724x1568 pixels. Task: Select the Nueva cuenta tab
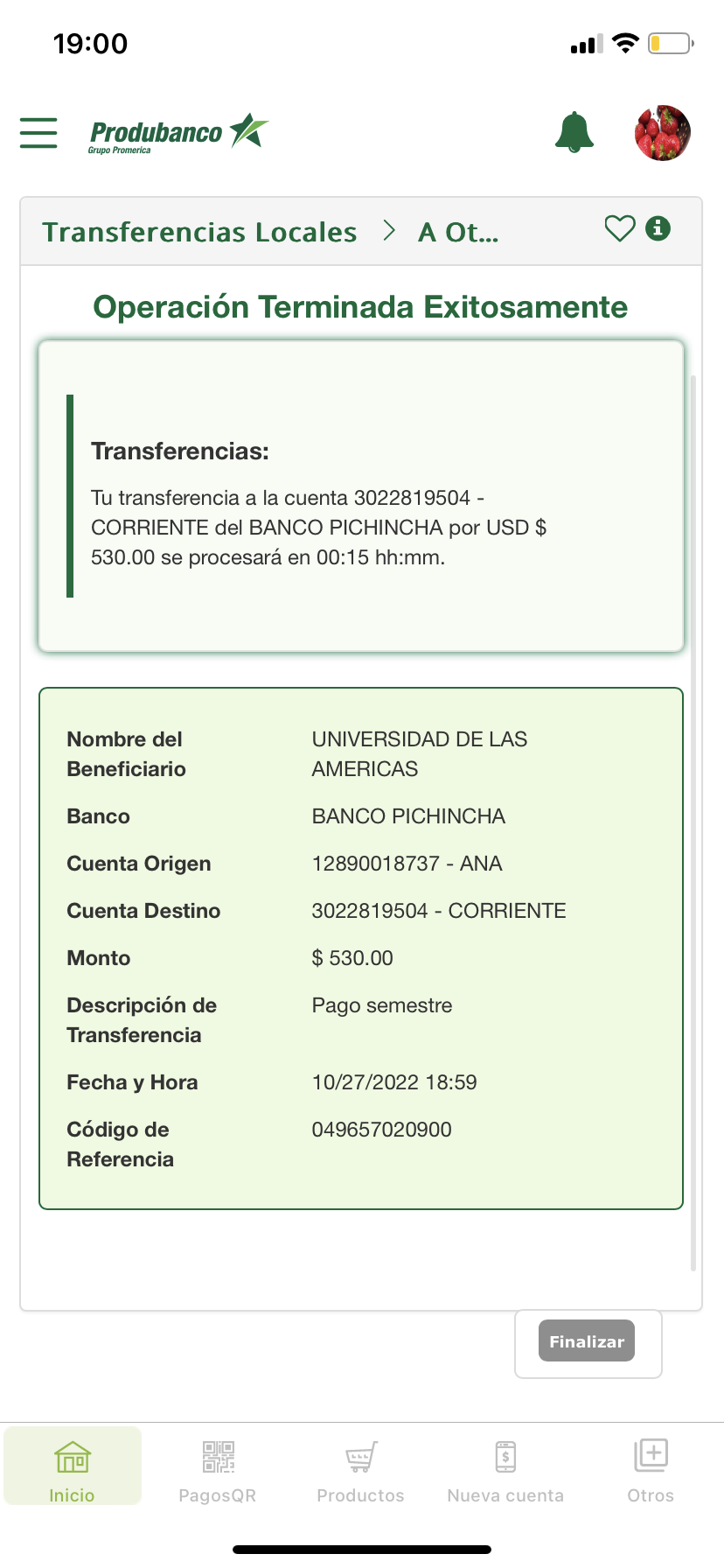point(505,1470)
